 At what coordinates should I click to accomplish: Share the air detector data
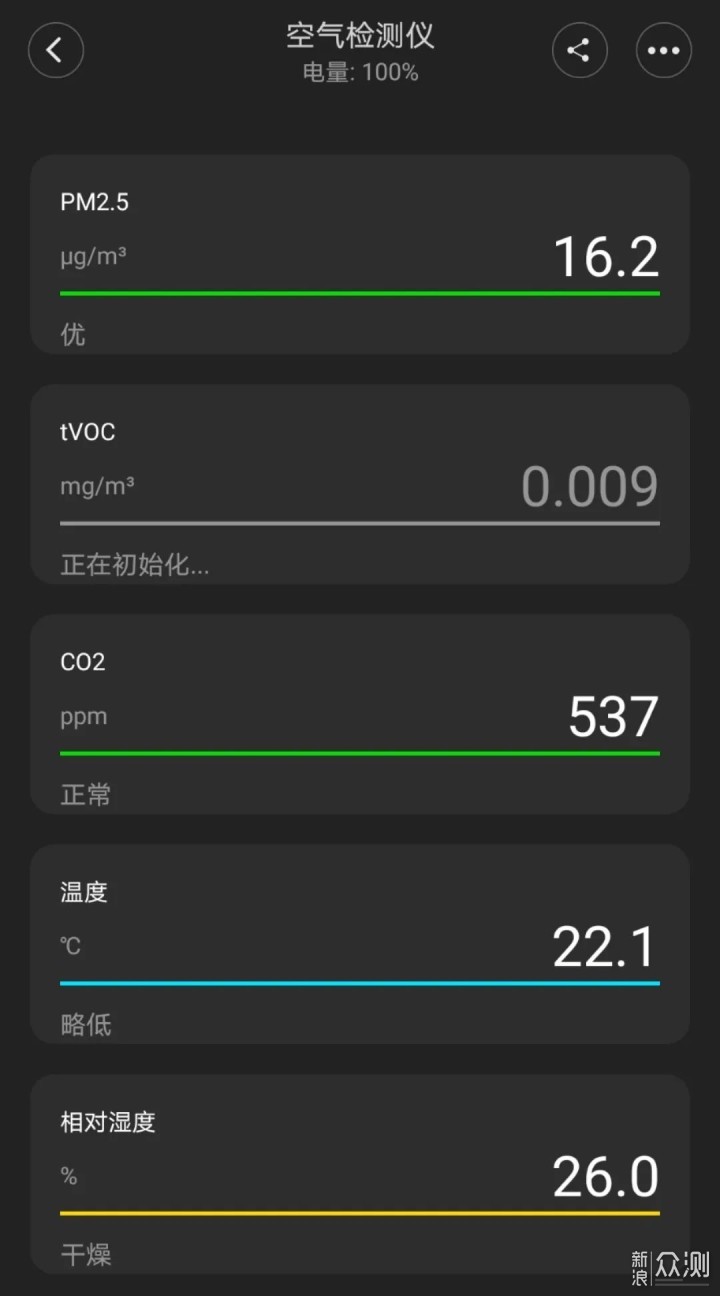tap(580, 50)
